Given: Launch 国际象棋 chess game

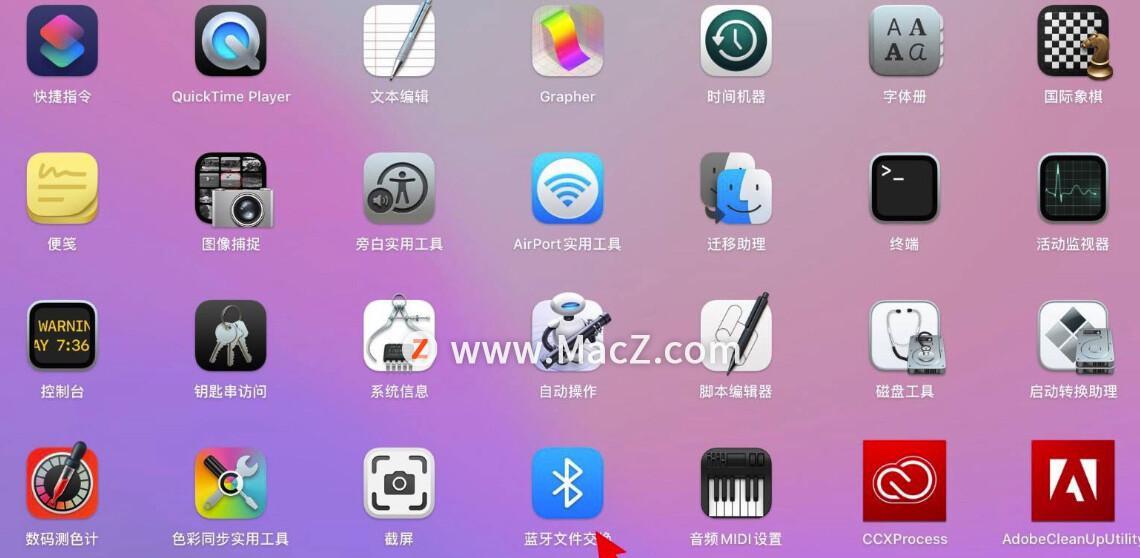Looking at the screenshot, I should (1073, 42).
